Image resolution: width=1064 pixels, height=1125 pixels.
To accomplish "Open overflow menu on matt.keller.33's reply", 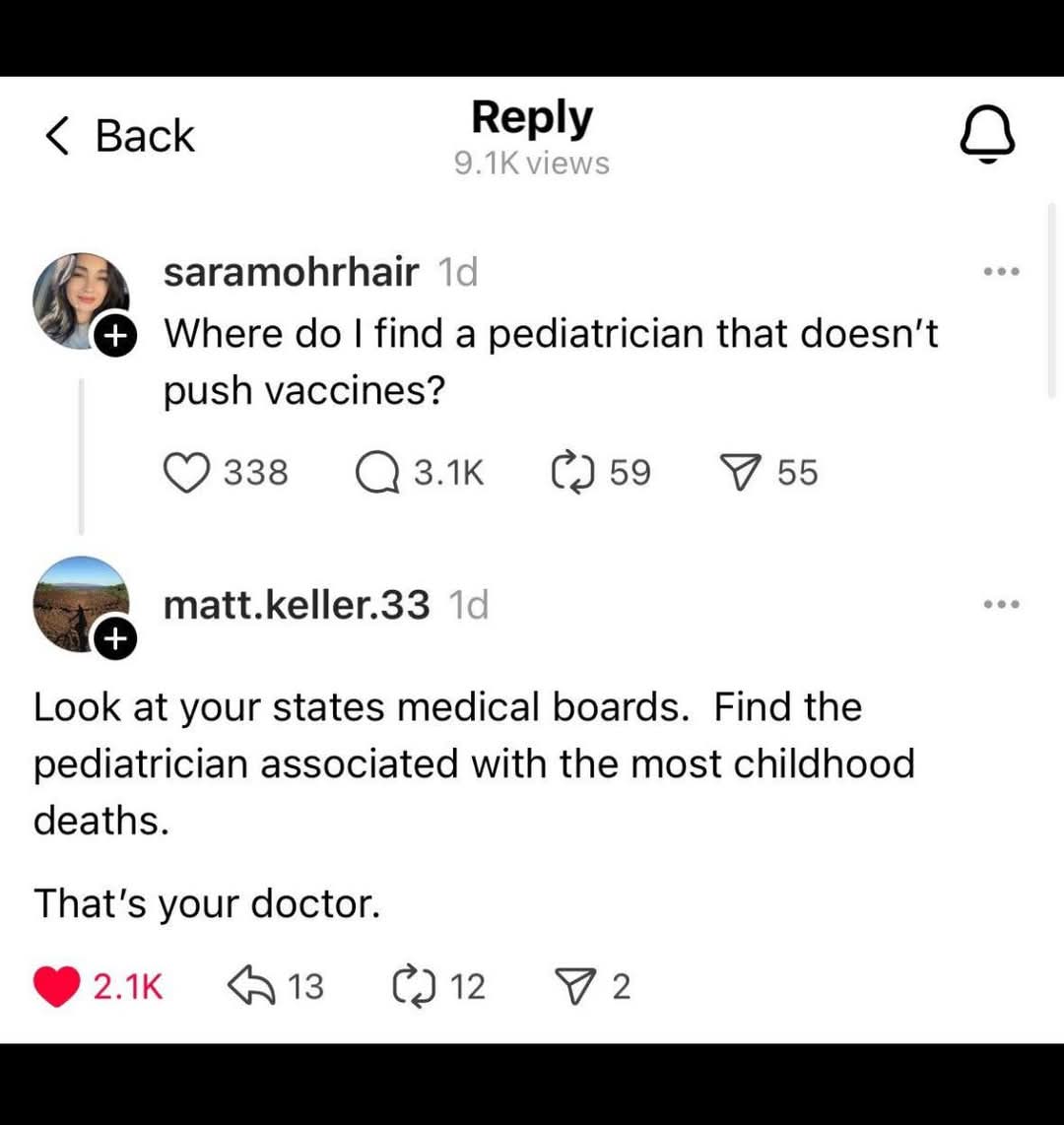I will pyautogui.click(x=1002, y=604).
